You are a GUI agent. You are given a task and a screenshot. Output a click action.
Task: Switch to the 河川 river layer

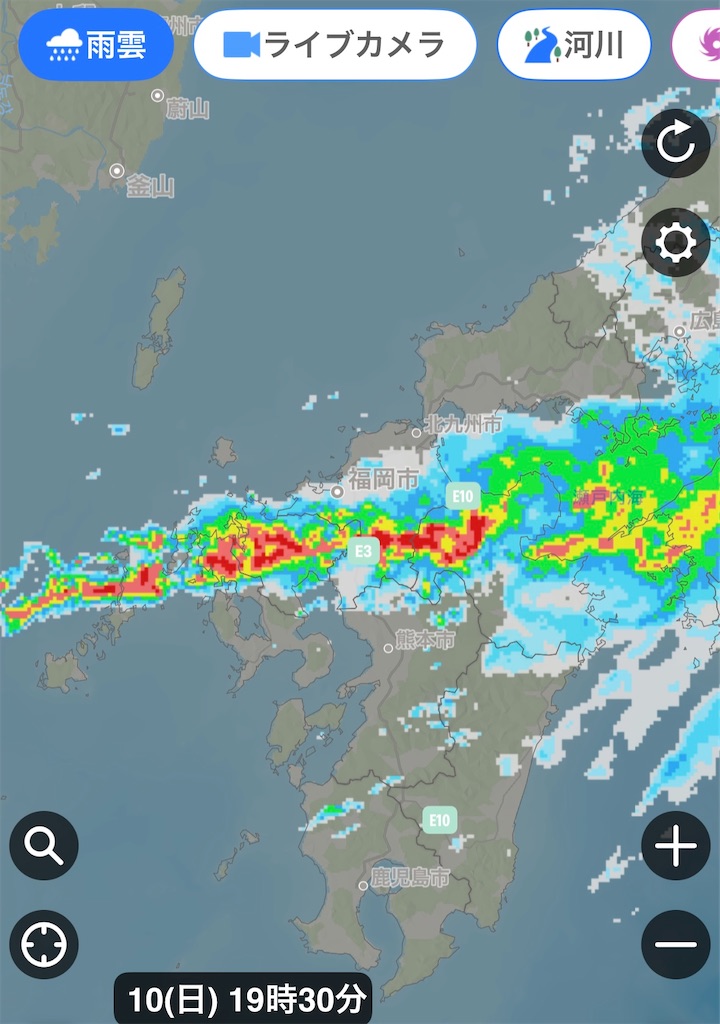click(574, 45)
